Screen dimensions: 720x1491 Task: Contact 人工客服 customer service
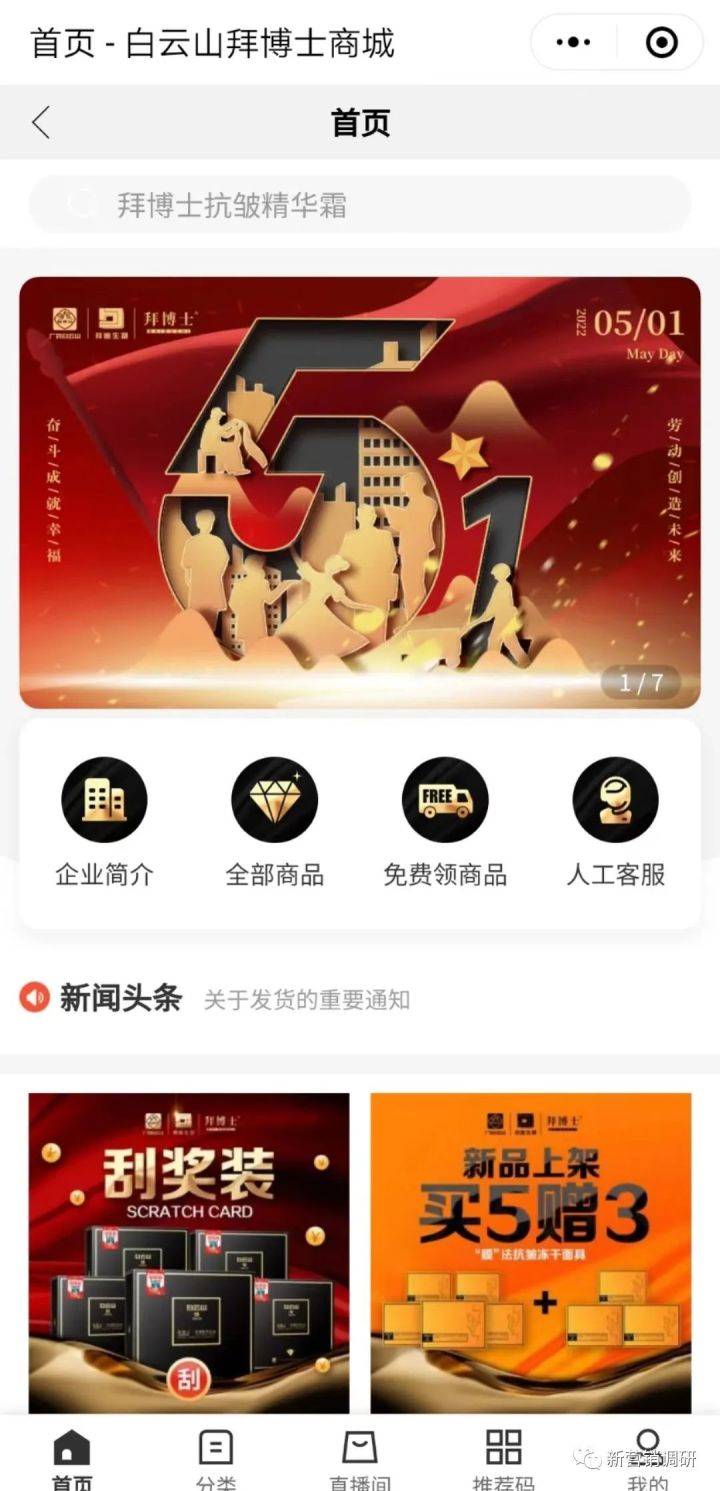615,822
